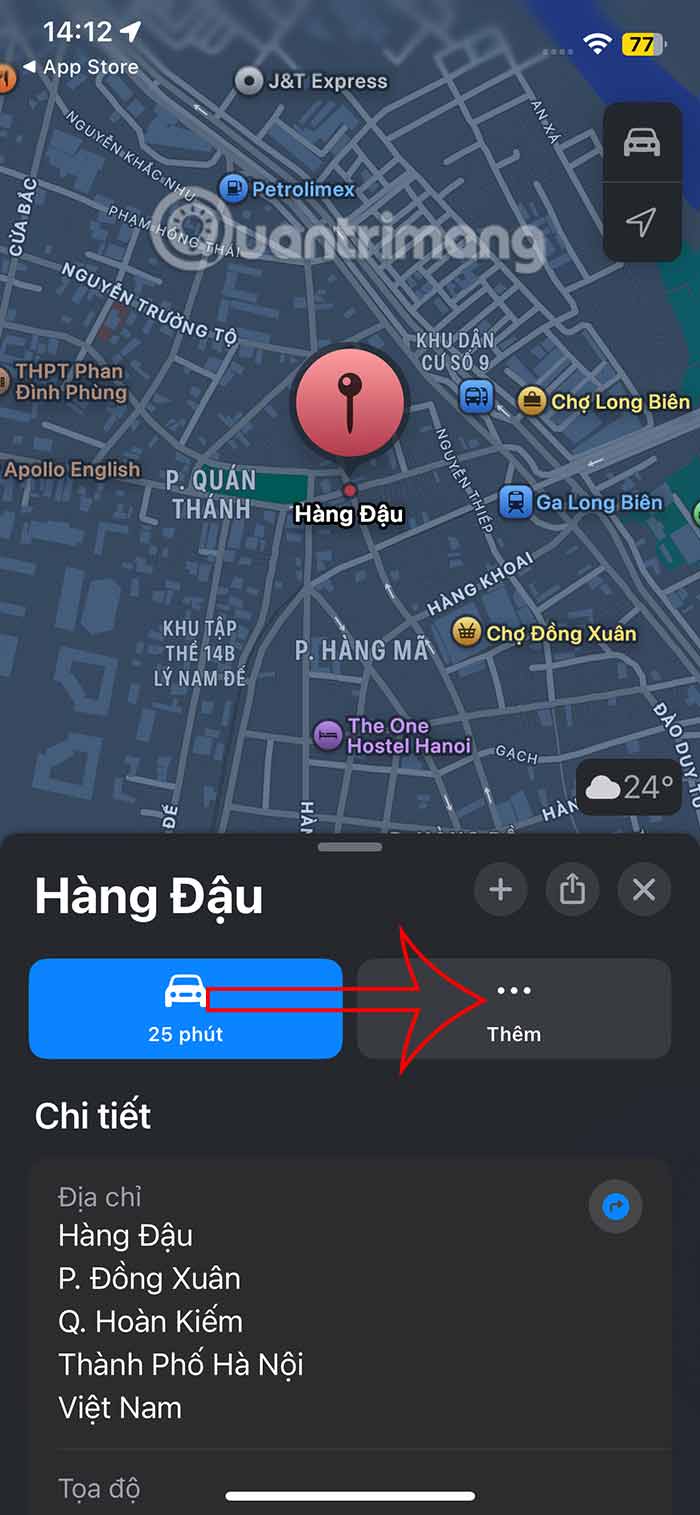Select Chợ Đồng Xuân on map
The height and width of the screenshot is (1515, 700).
click(466, 632)
